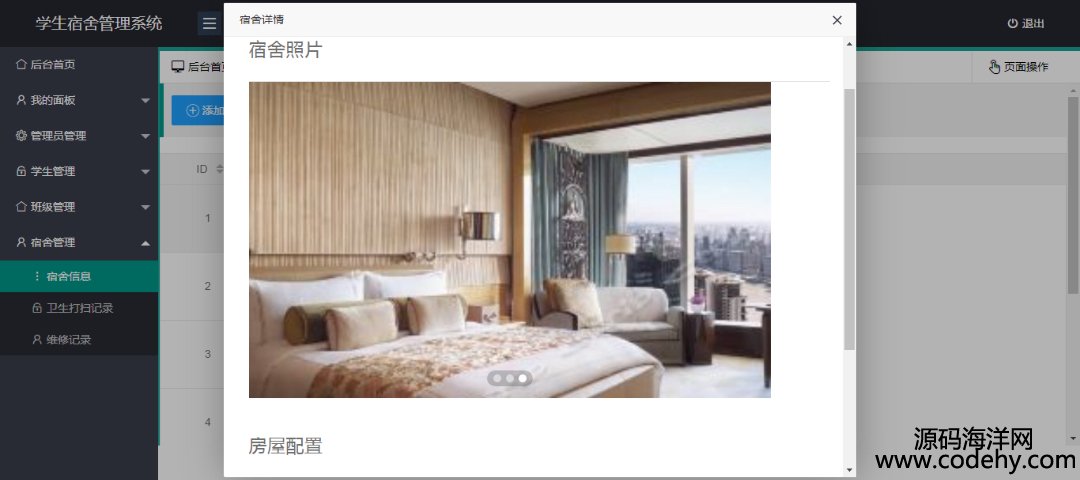Close the 宿舍详情 dialog
The height and width of the screenshot is (480, 1080).
coord(837,20)
